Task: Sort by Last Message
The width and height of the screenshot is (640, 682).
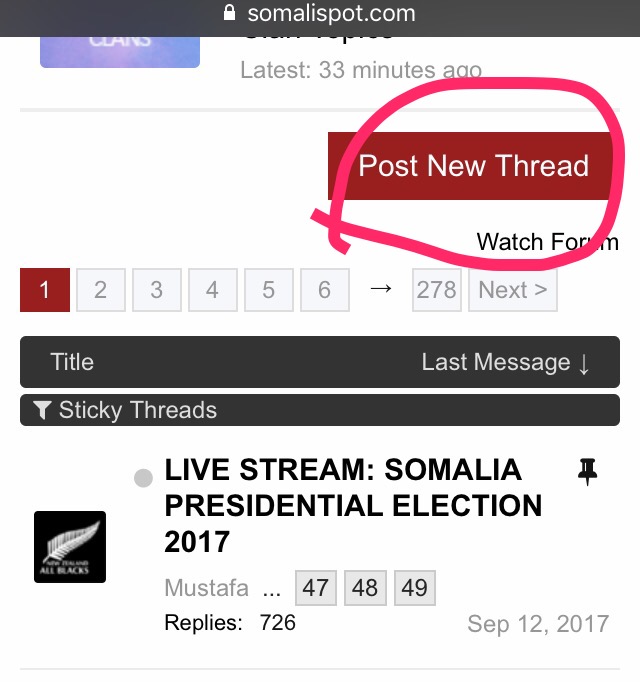Action: (x=505, y=362)
